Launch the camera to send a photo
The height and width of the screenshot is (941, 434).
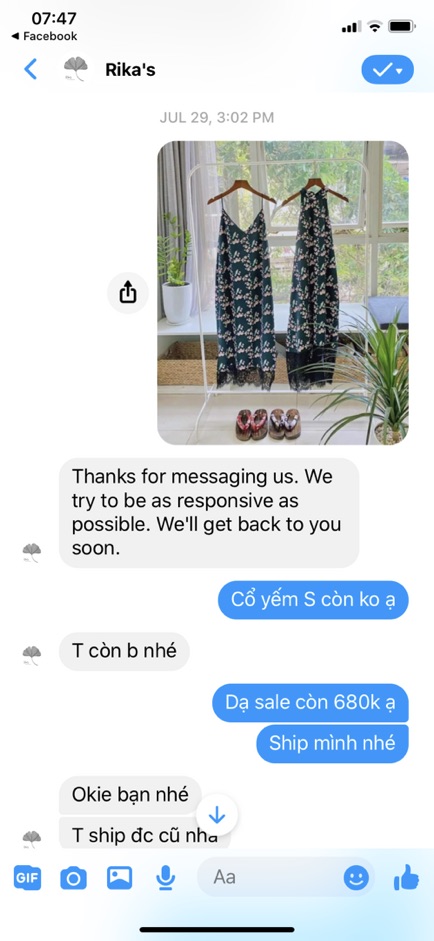[x=73, y=879]
